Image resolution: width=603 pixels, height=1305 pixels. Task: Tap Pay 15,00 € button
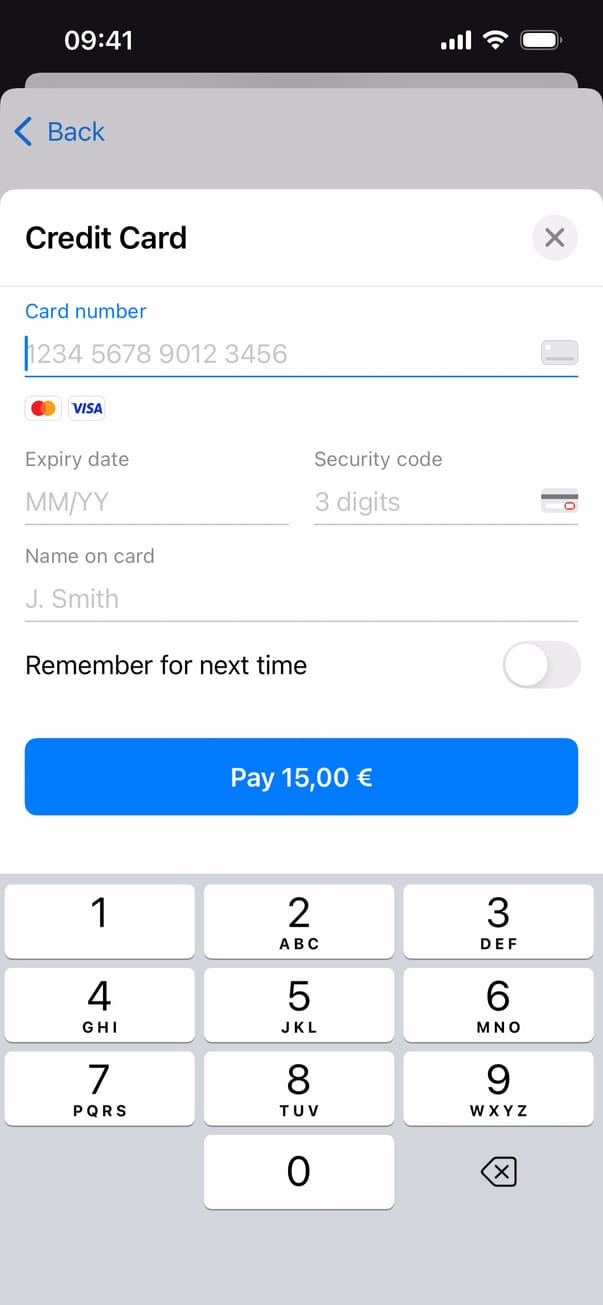coord(301,777)
